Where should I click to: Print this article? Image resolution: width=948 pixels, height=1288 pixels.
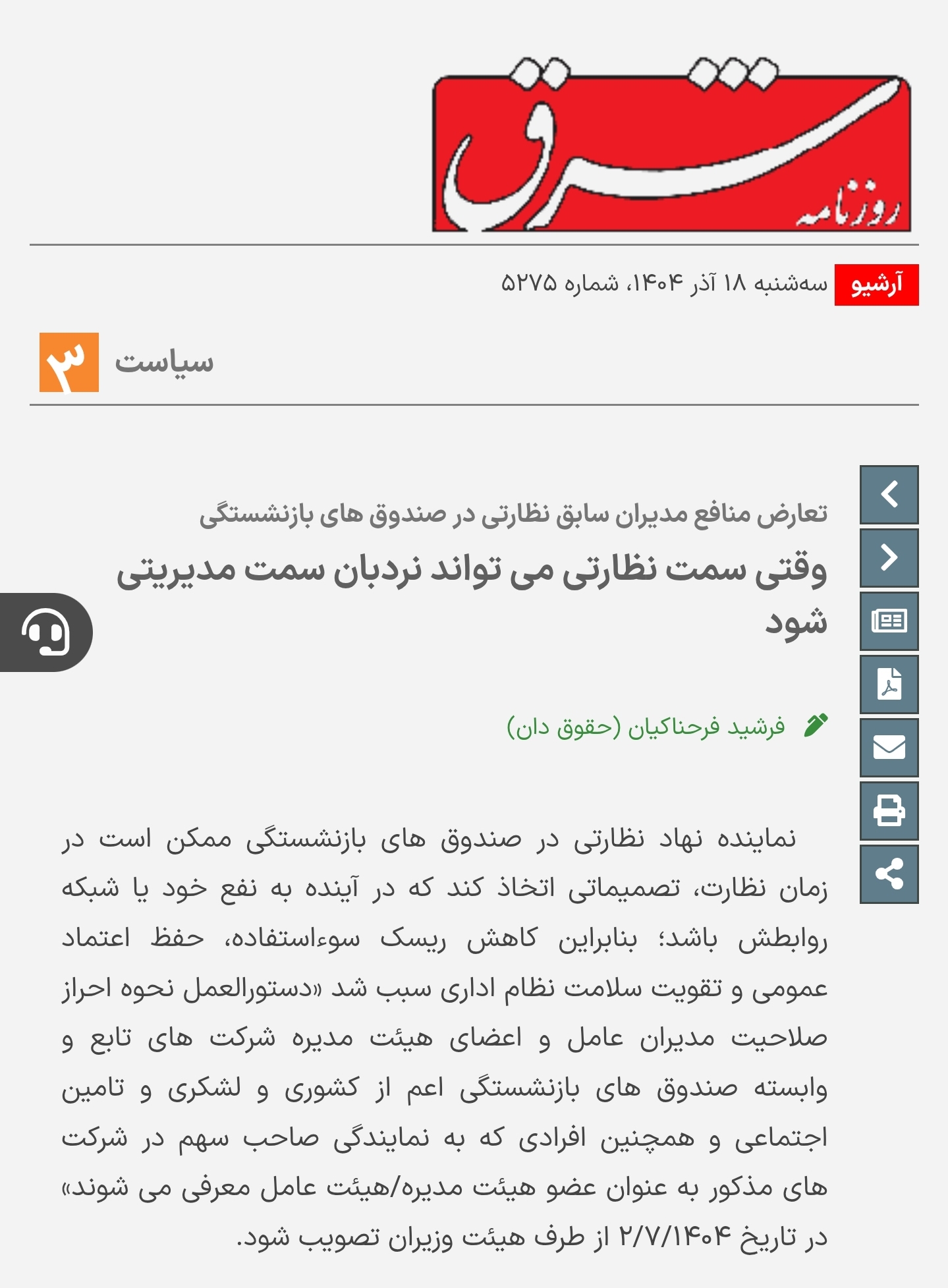pos(889,810)
